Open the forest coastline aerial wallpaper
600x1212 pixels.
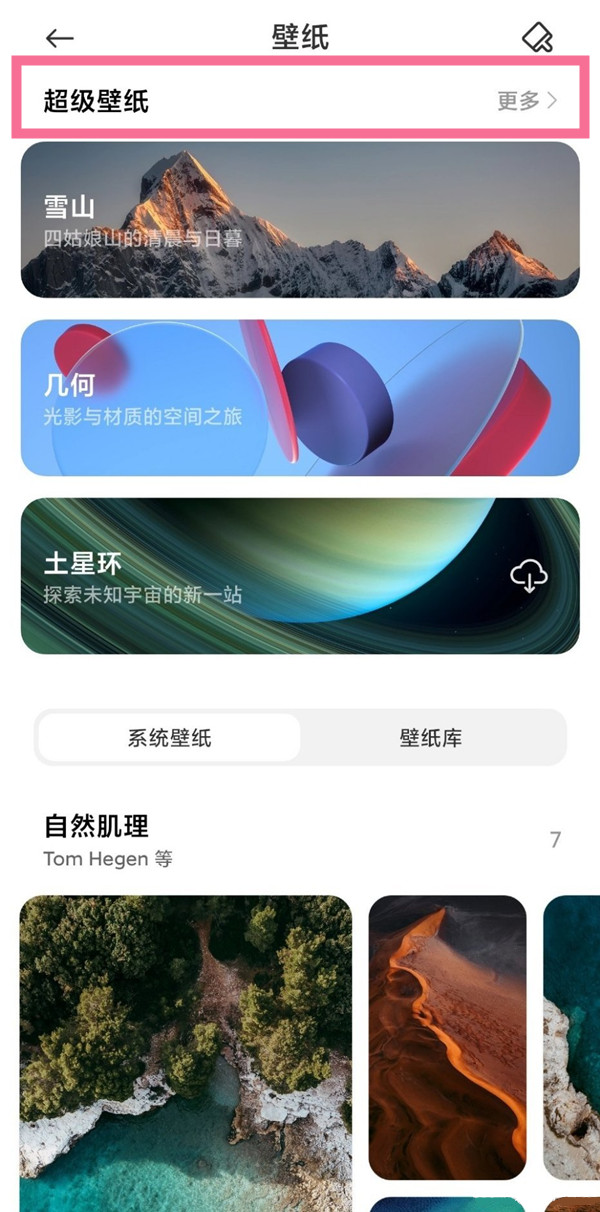pyautogui.click(x=186, y=1050)
